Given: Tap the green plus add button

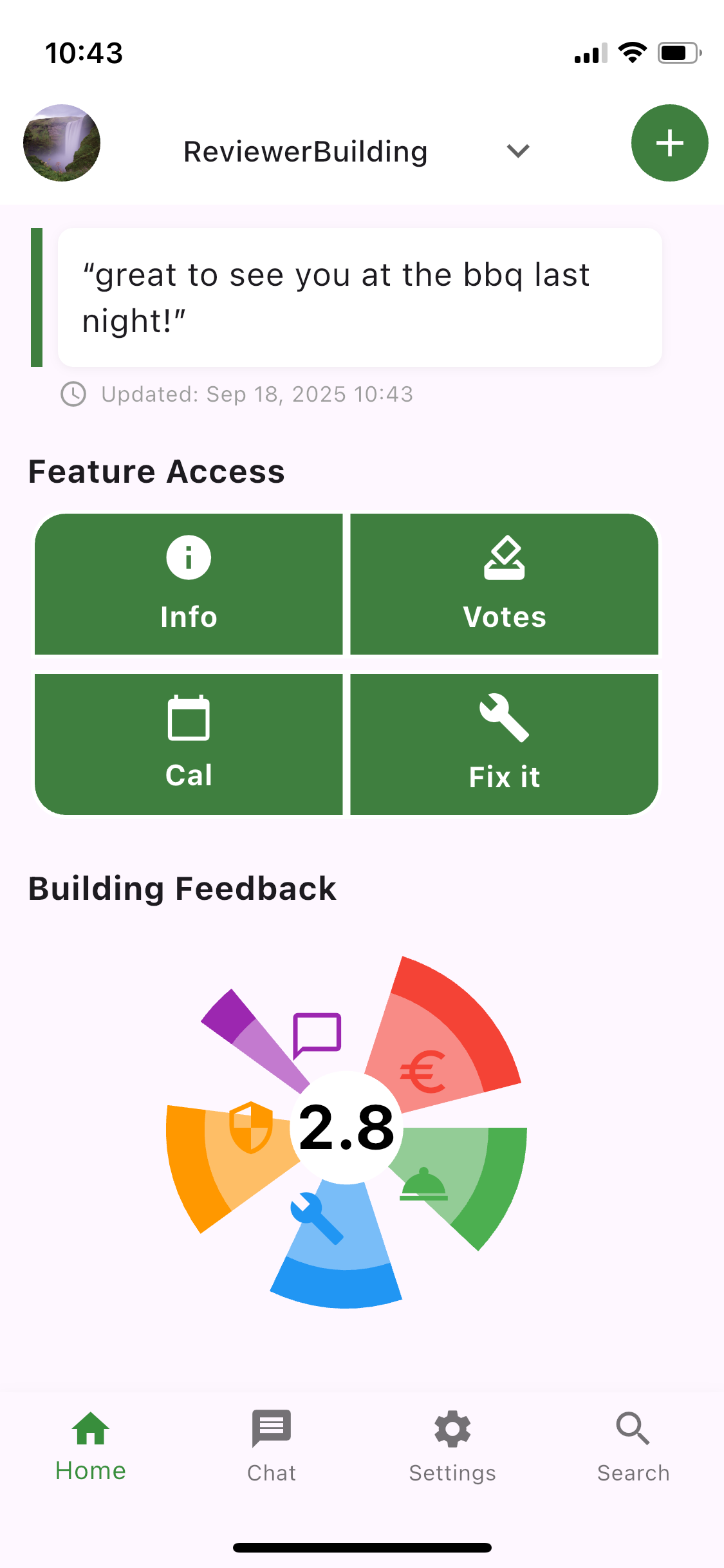Looking at the screenshot, I should (x=669, y=143).
